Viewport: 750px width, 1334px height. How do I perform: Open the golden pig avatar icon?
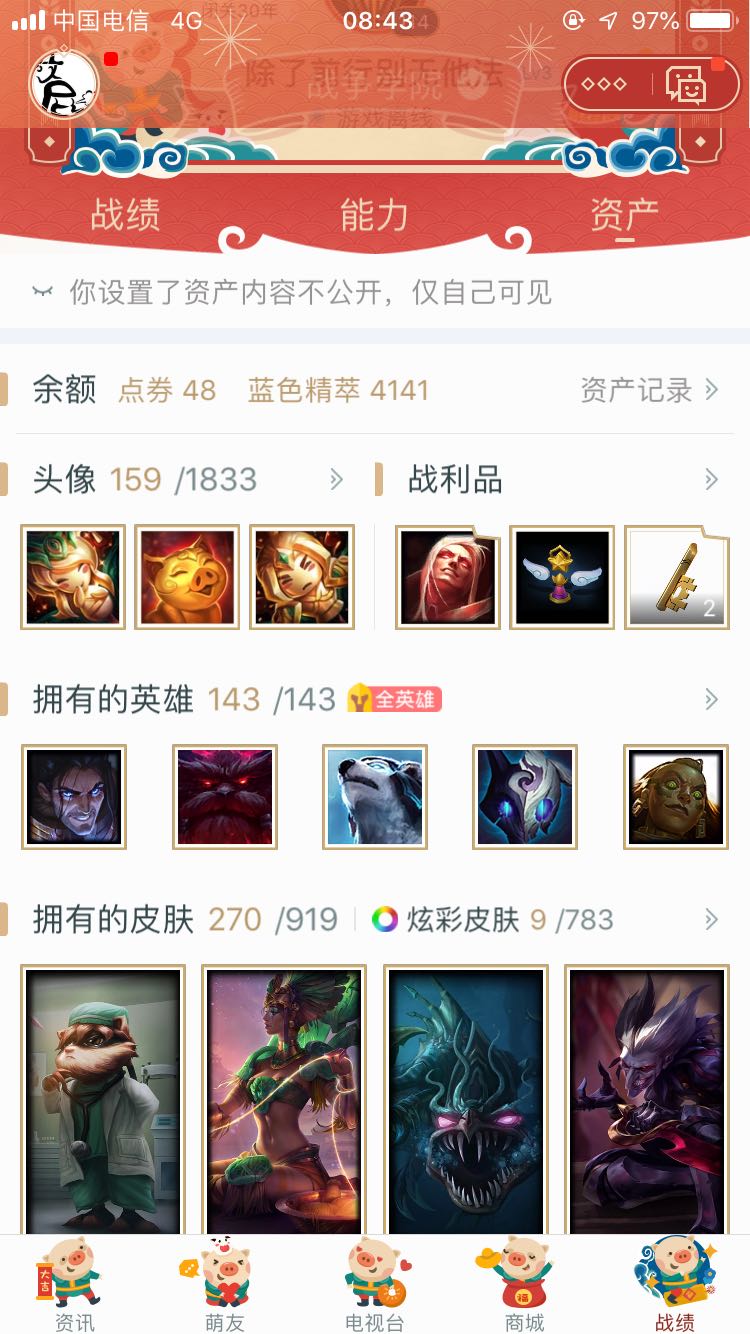(187, 577)
